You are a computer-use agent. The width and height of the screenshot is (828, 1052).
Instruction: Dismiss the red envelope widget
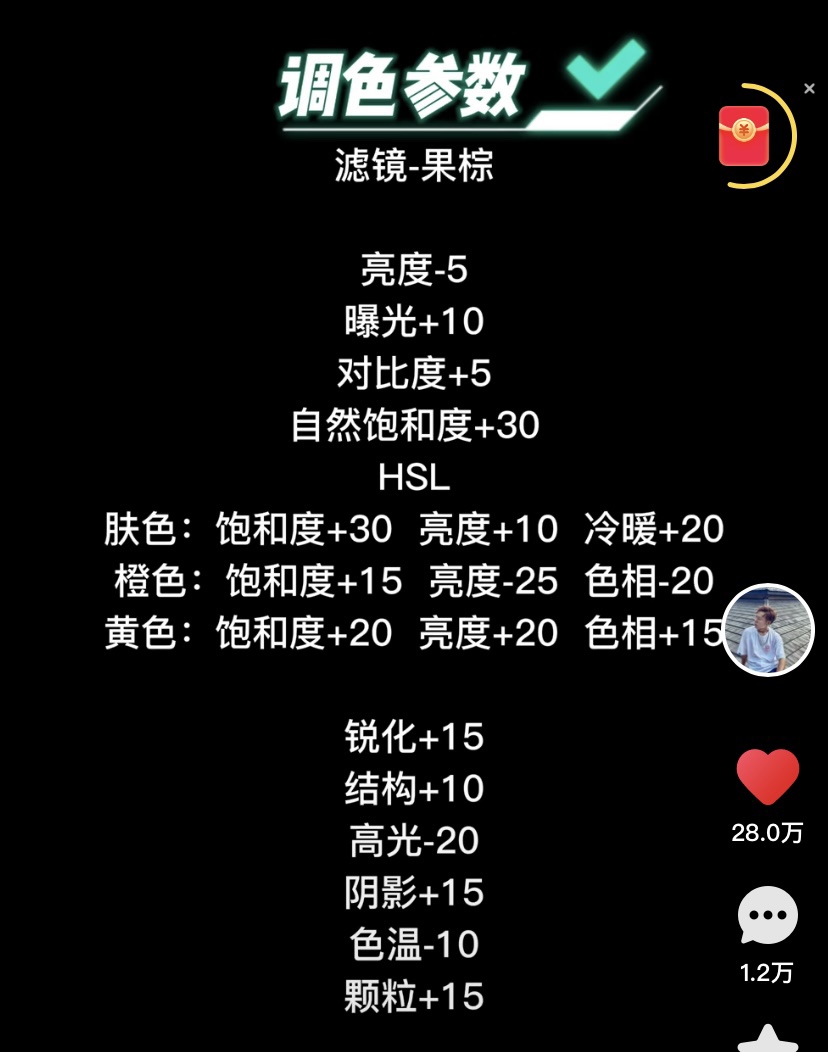tap(809, 89)
